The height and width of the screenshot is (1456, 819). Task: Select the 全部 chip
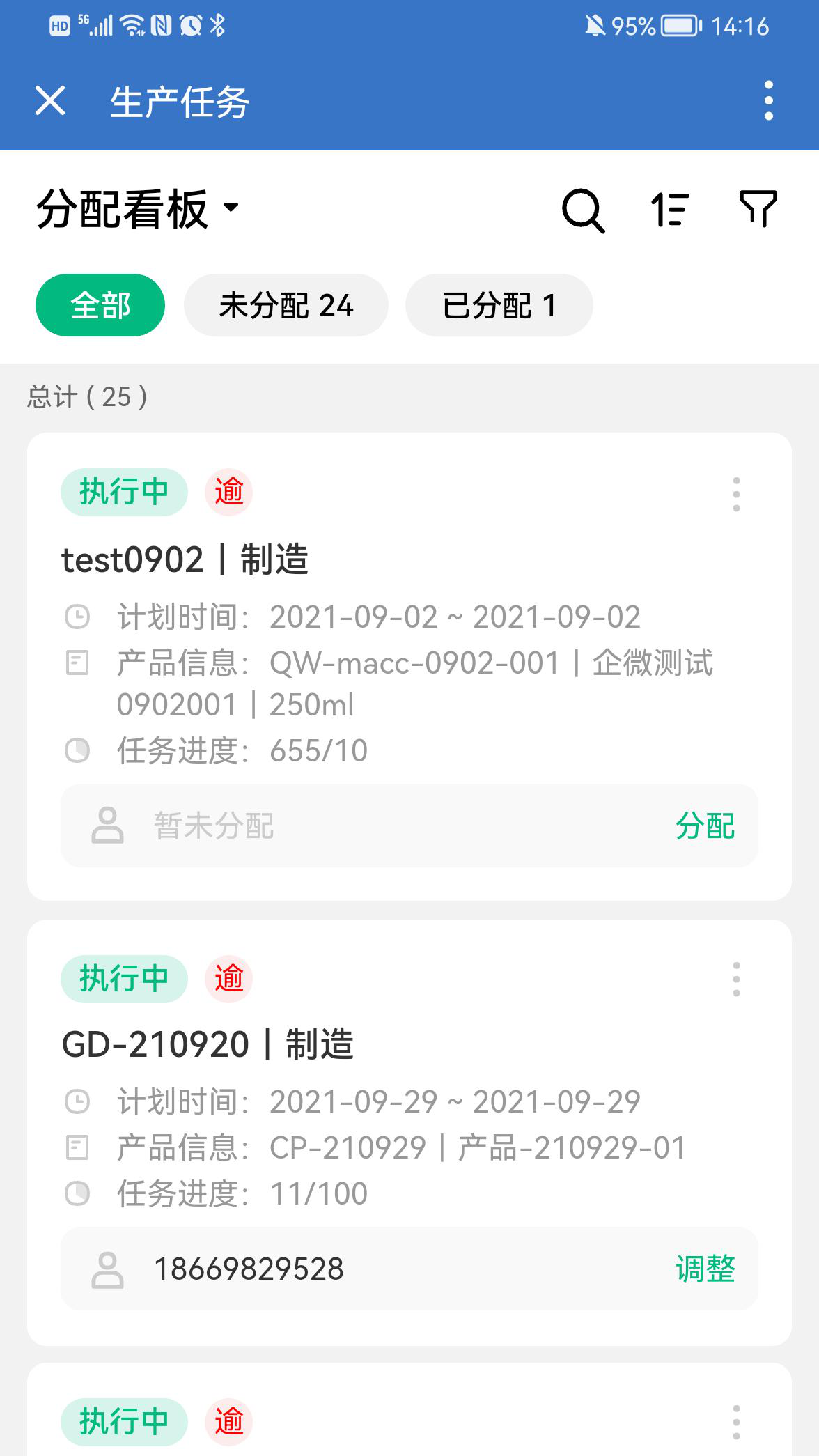tap(100, 305)
